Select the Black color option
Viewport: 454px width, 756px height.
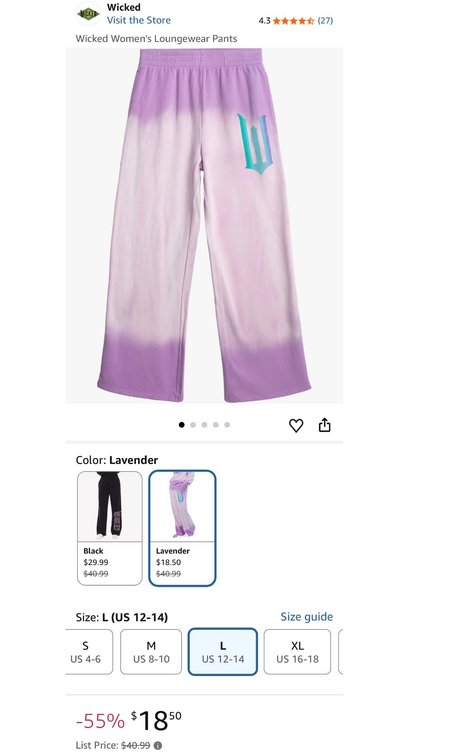[110, 528]
